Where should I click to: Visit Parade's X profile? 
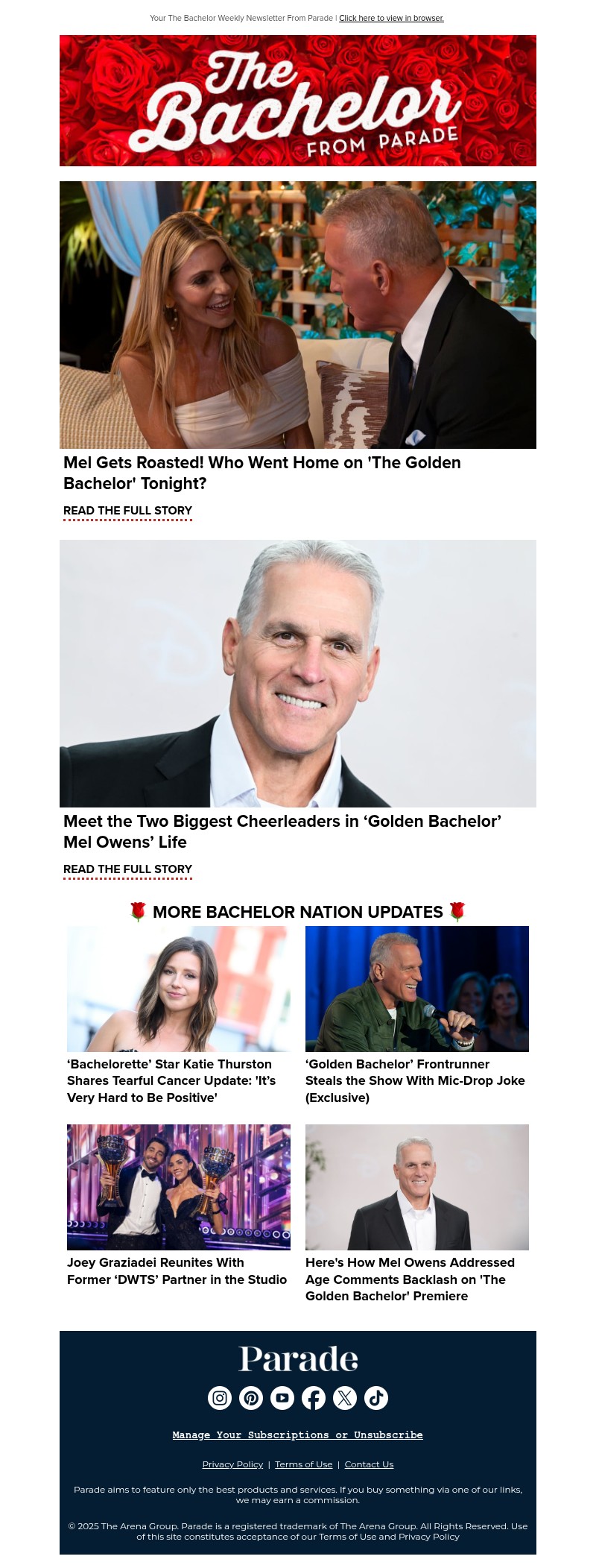click(x=345, y=1398)
